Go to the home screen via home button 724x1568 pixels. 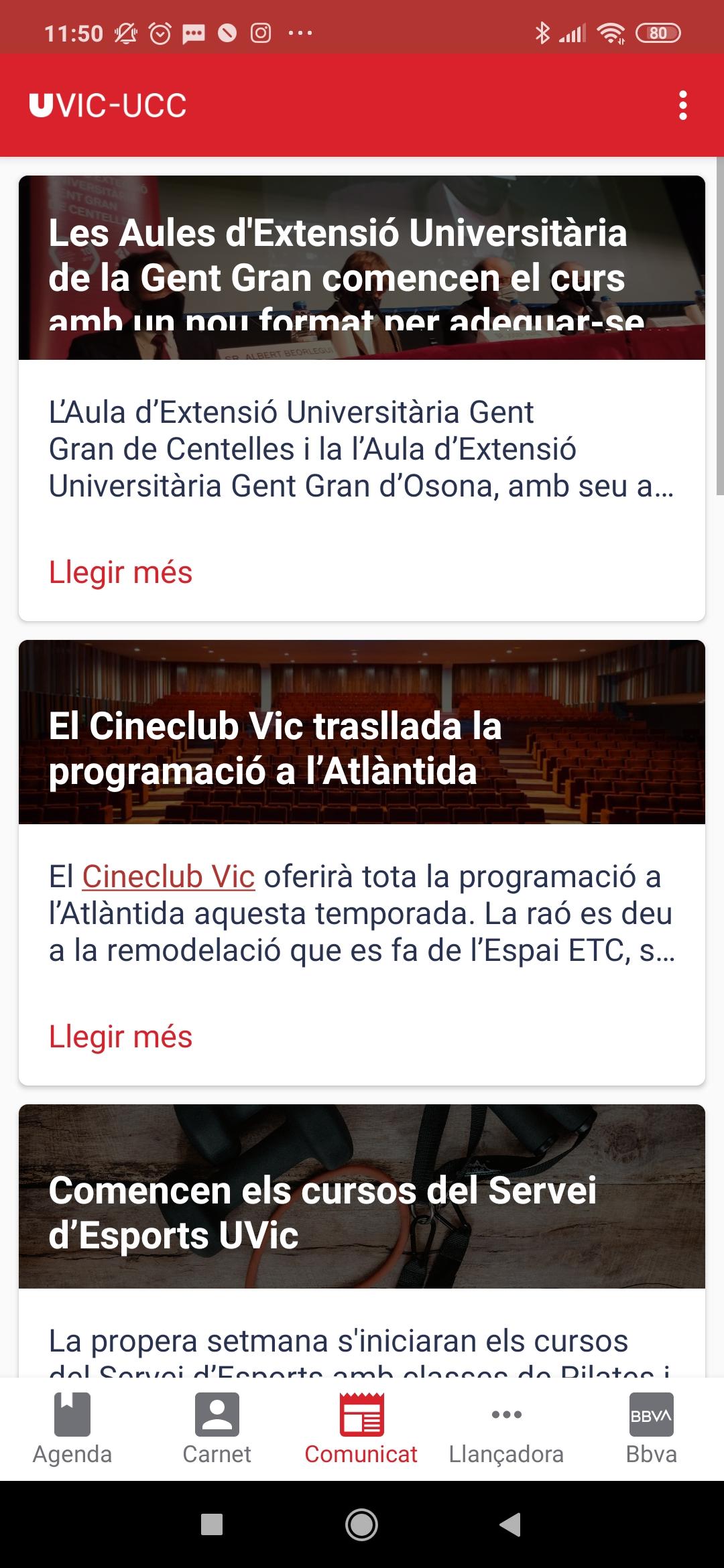click(361, 1524)
